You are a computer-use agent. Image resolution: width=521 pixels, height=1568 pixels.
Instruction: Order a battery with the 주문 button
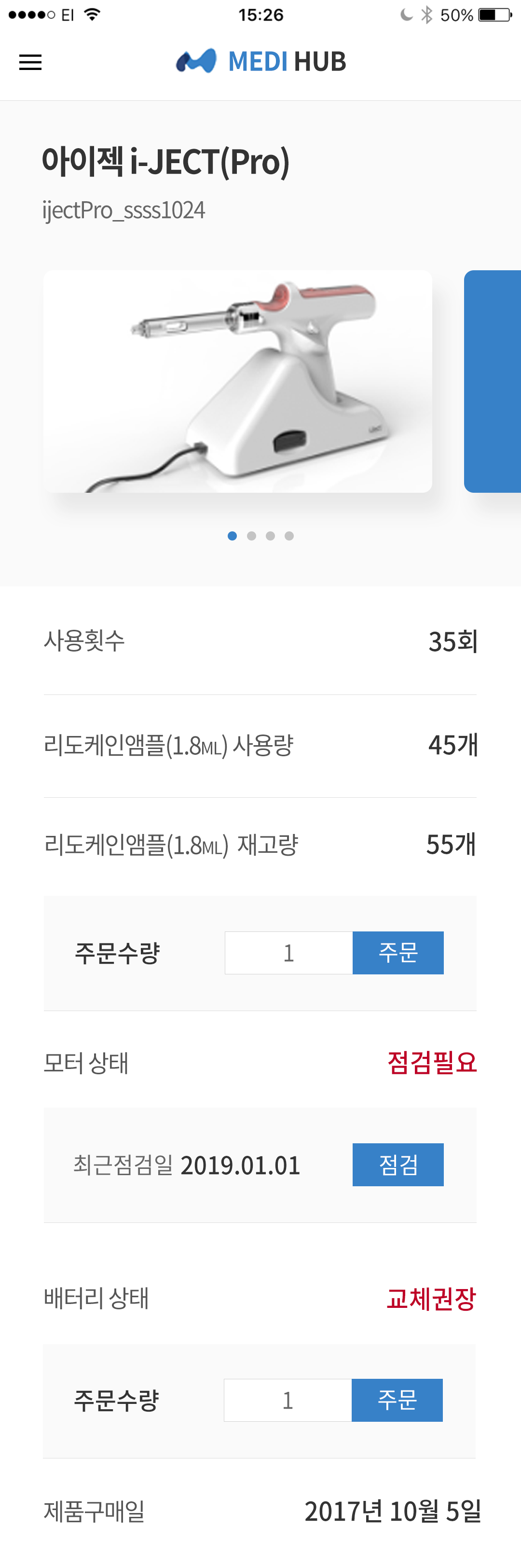397,1400
